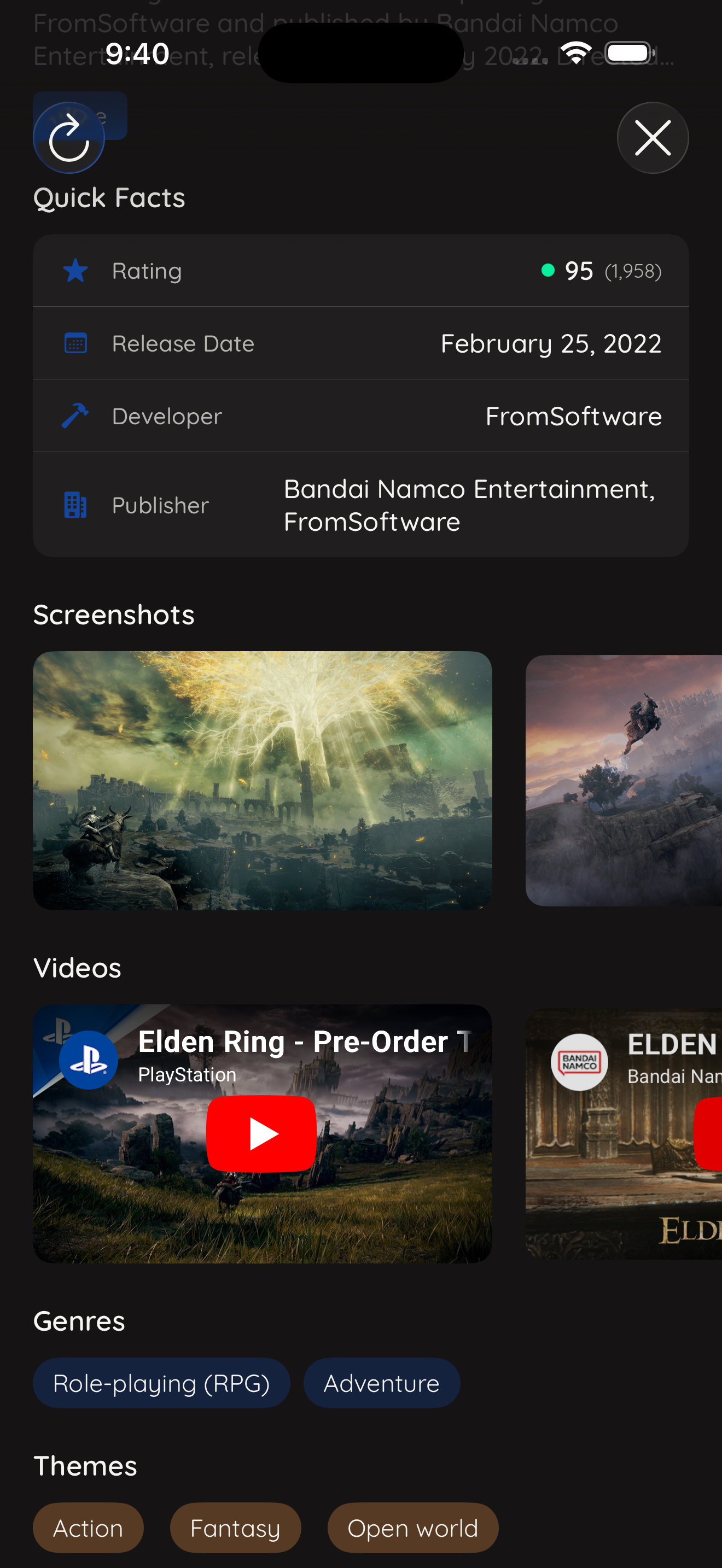Tap the Bandai Namco logo on second video
Image resolution: width=722 pixels, height=1568 pixels.
[578, 1062]
